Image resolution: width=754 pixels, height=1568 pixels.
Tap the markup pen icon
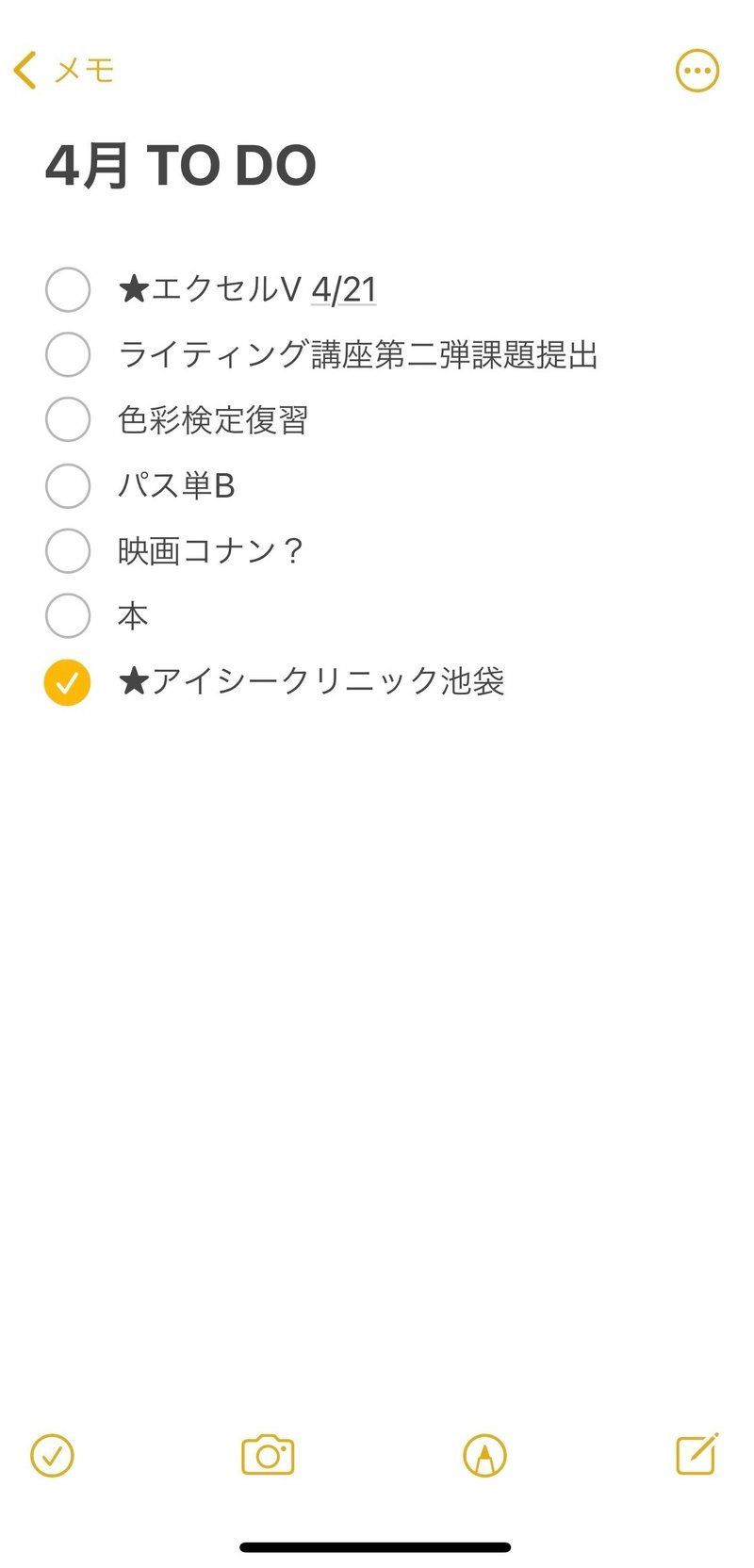click(x=484, y=1455)
